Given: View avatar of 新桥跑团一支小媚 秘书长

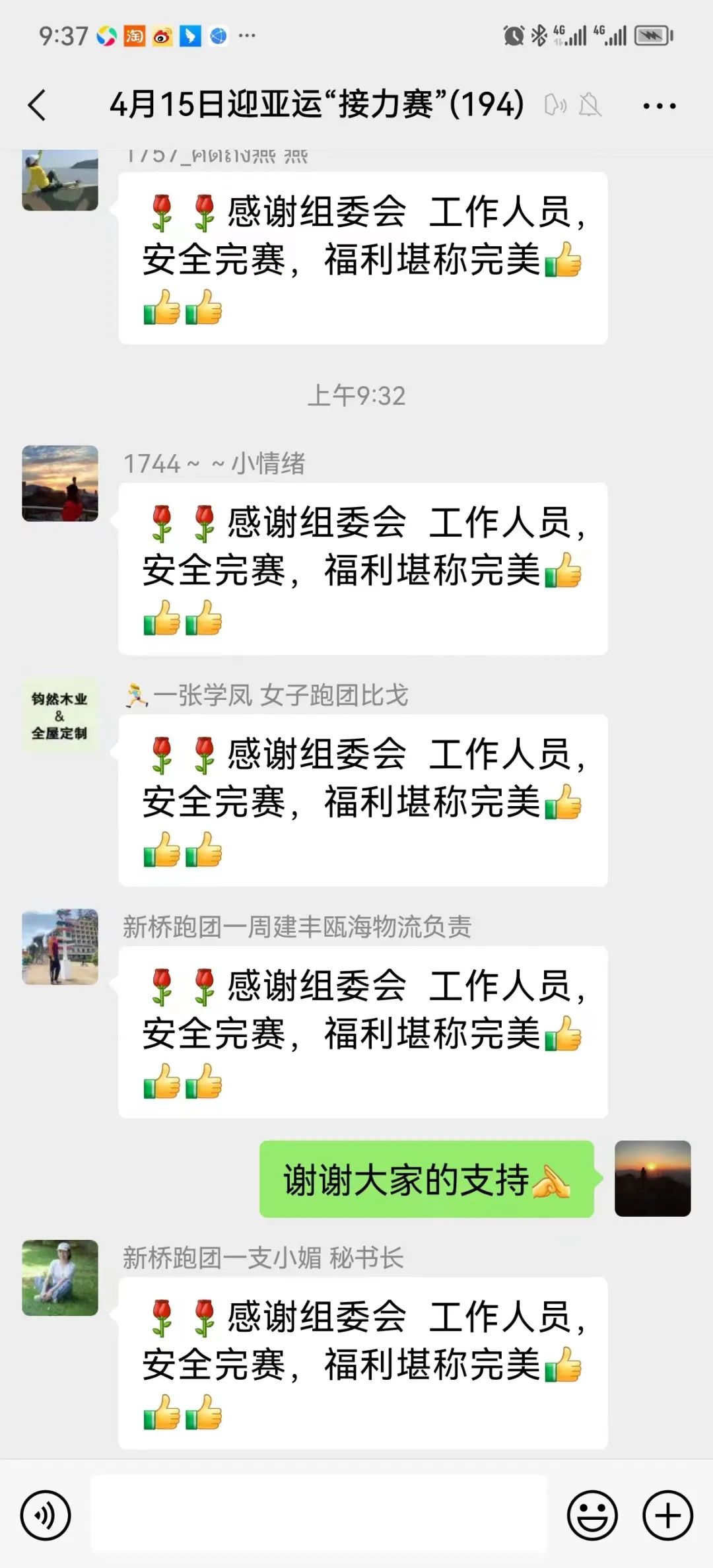Looking at the screenshot, I should [x=60, y=1278].
